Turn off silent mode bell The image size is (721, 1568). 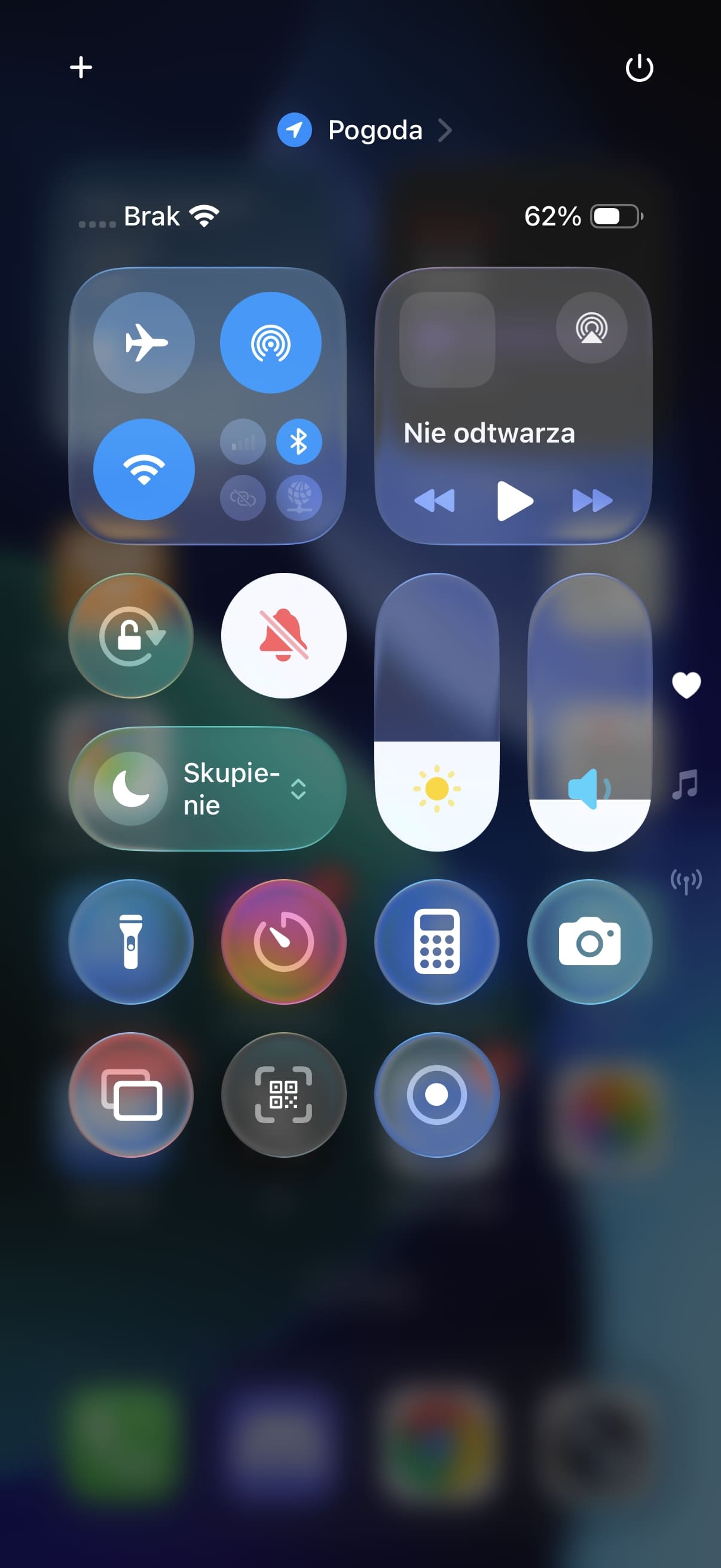click(283, 636)
